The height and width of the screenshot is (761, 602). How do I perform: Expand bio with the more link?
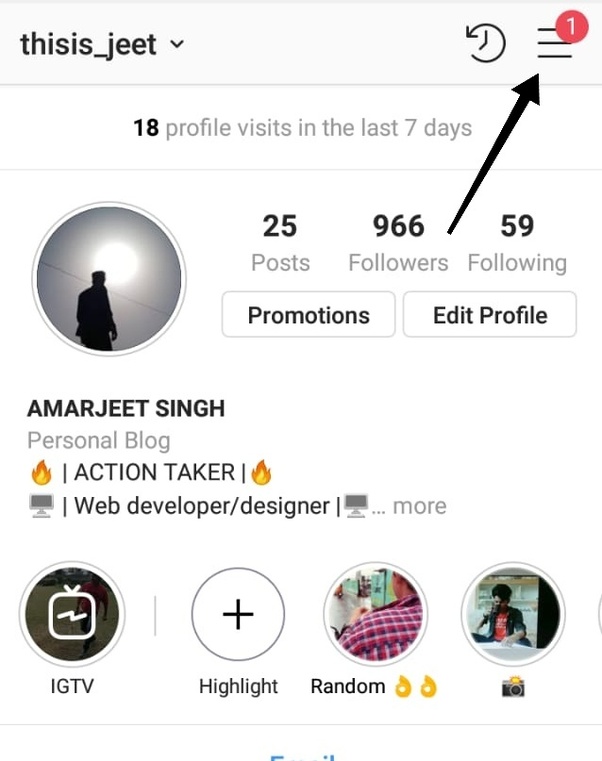click(x=419, y=506)
